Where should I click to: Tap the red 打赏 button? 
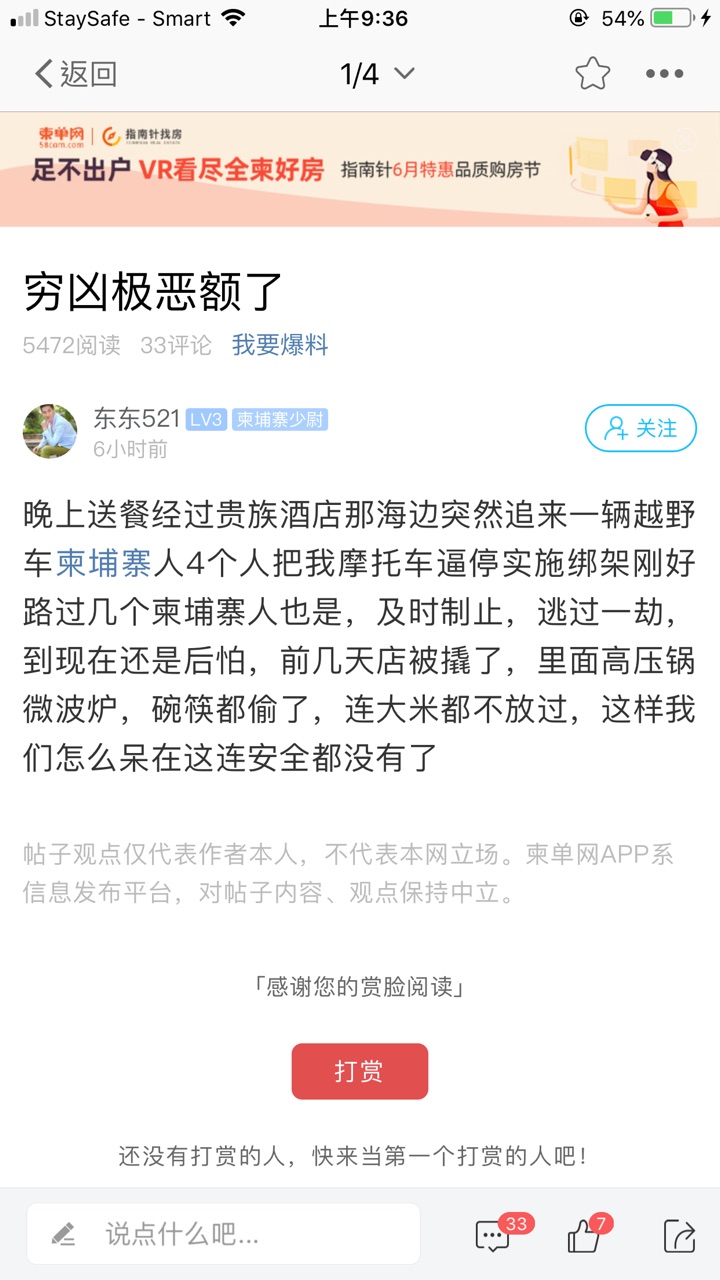pyautogui.click(x=360, y=1071)
